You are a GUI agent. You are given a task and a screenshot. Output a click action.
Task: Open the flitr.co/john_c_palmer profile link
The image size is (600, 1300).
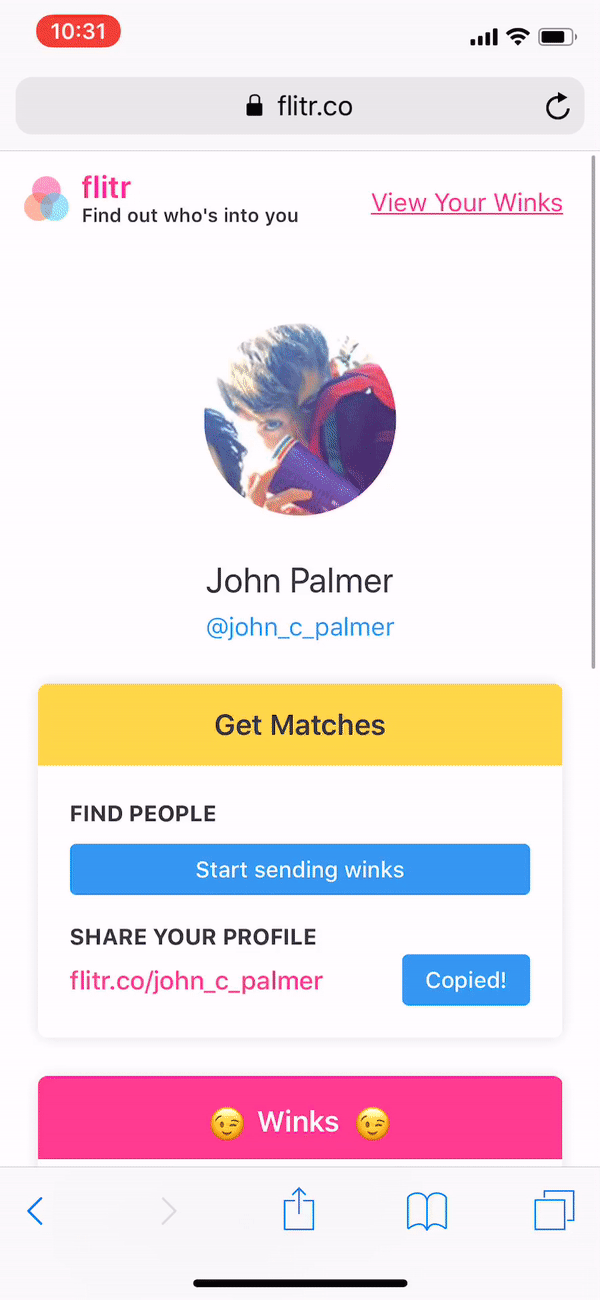(x=196, y=980)
